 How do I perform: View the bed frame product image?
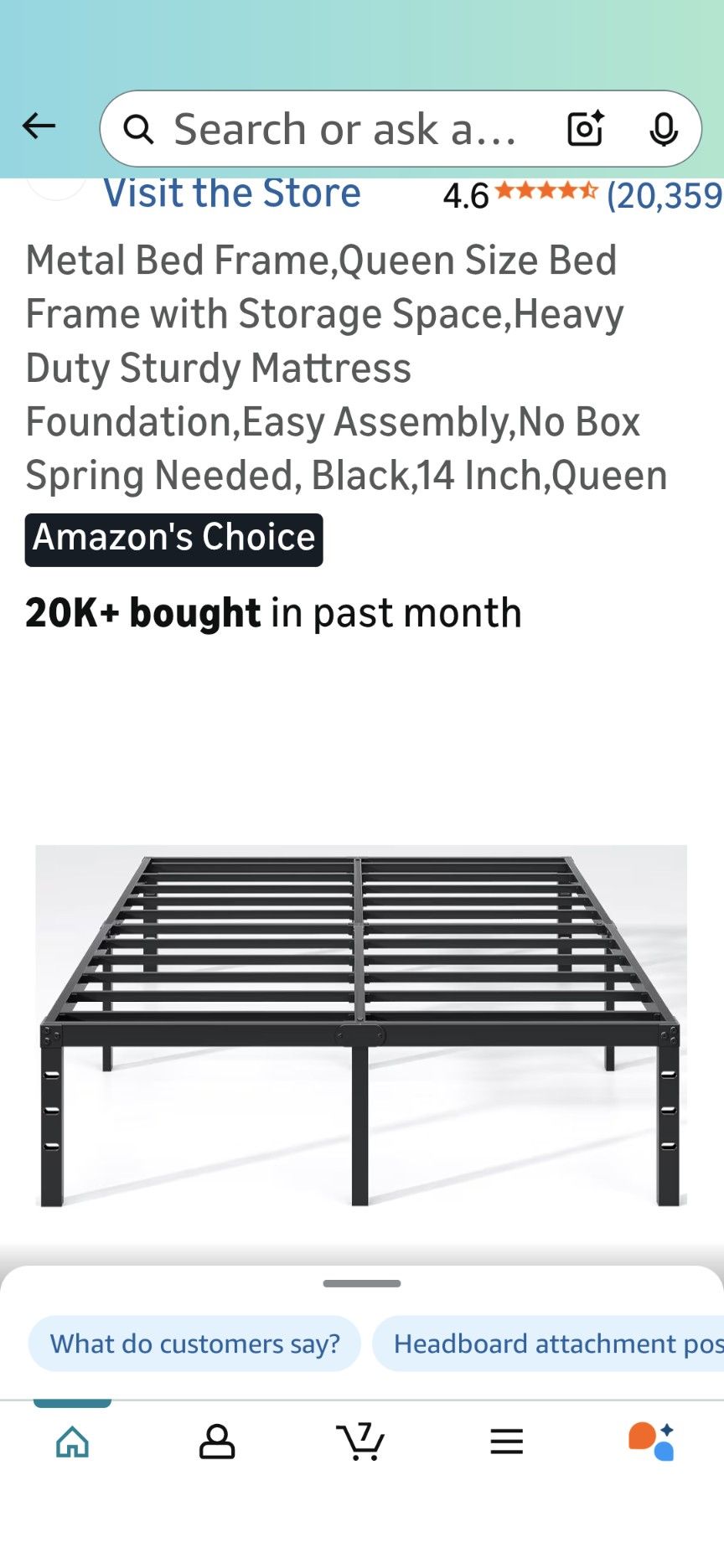[x=361, y=1030]
